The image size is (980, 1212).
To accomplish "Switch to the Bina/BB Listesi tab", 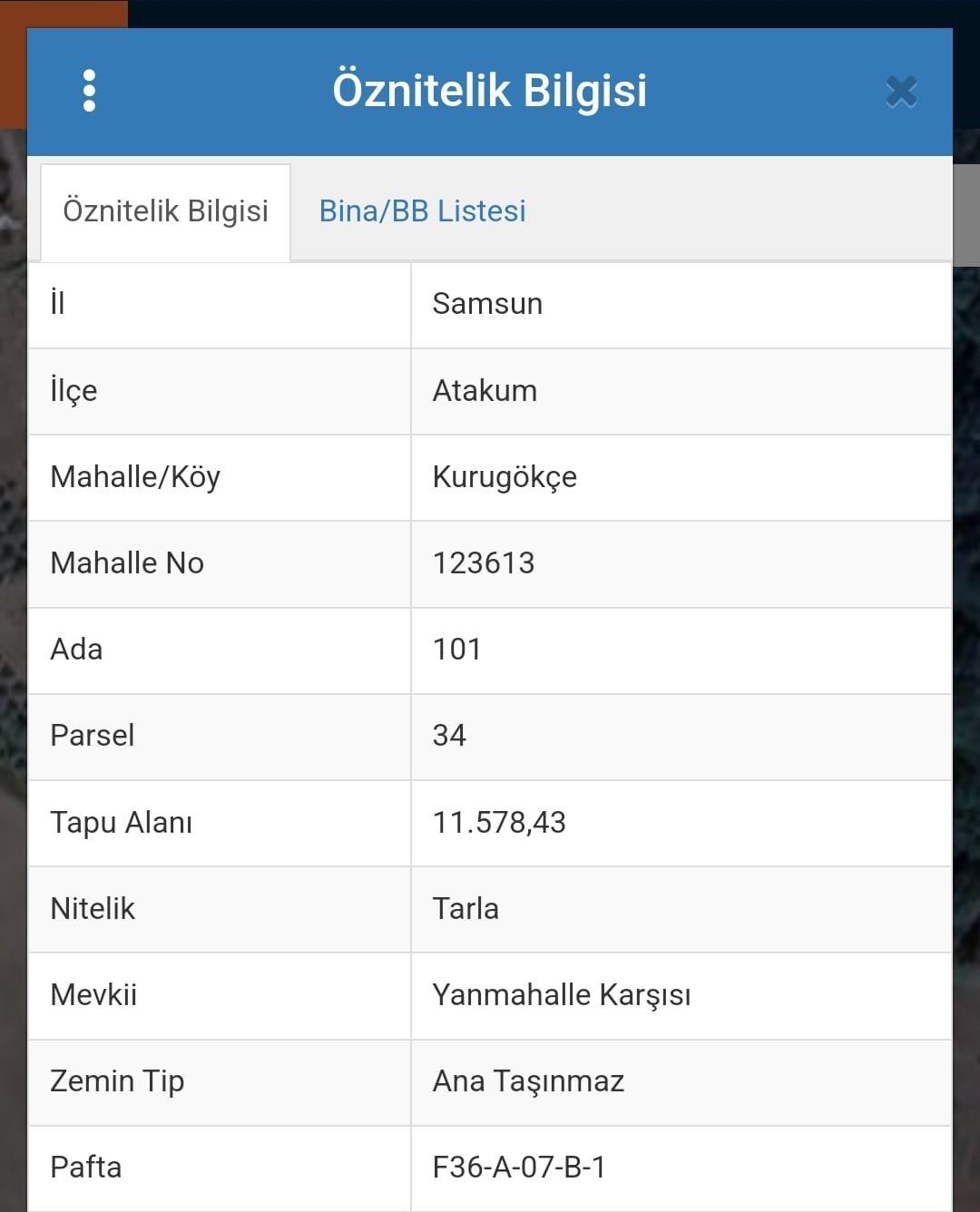I will click(422, 211).
